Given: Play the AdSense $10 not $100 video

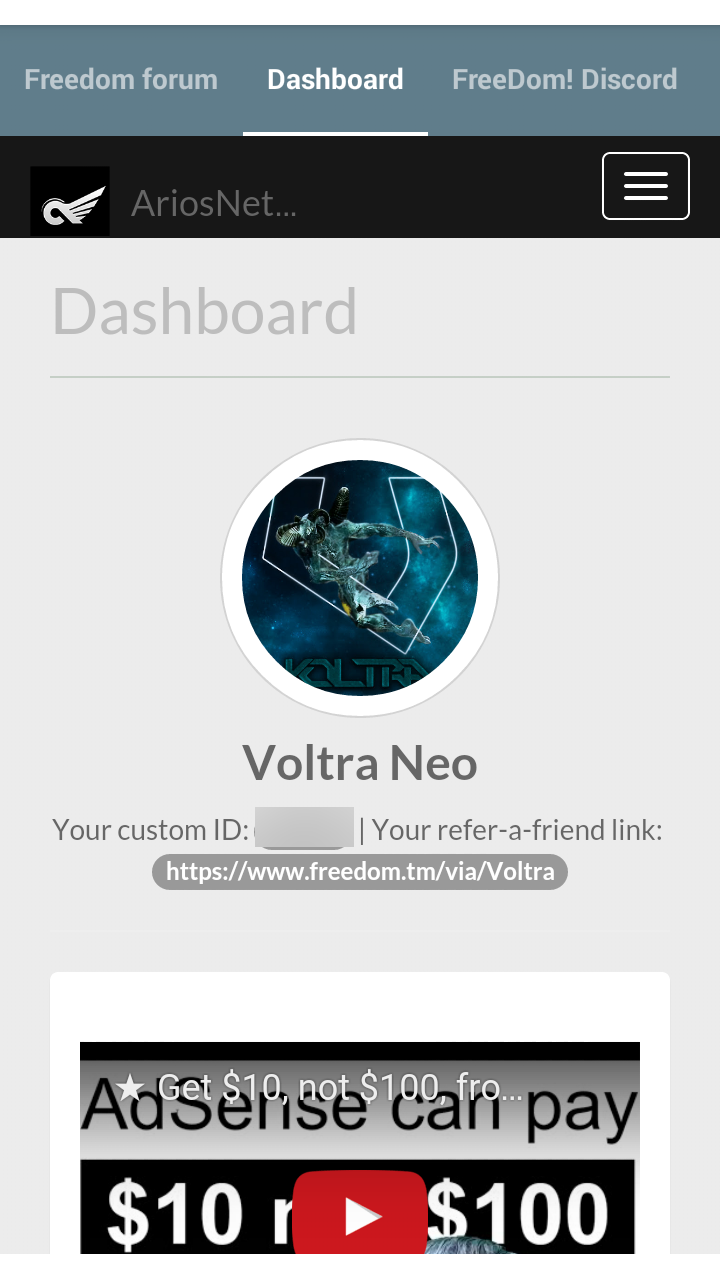Looking at the screenshot, I should (360, 1213).
